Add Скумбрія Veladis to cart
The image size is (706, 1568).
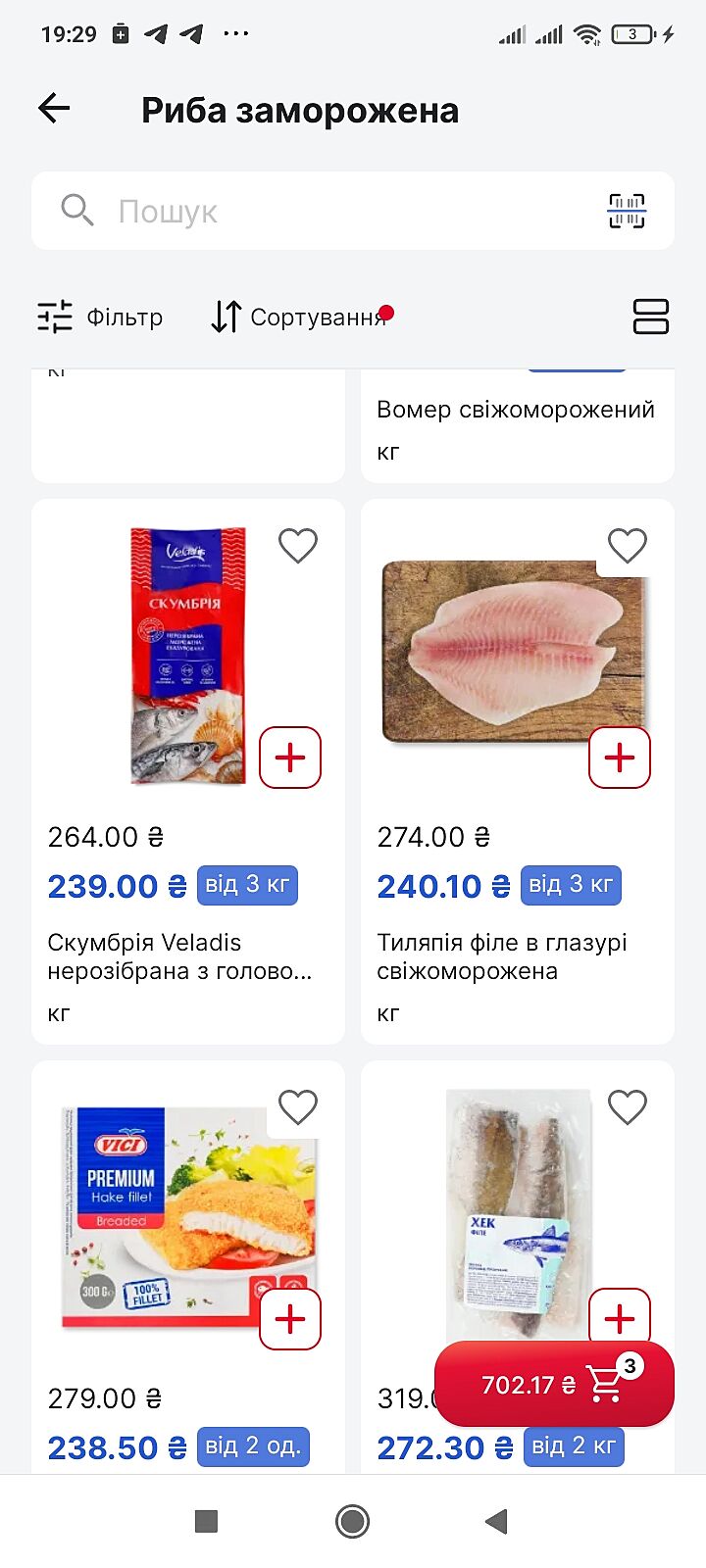pos(290,758)
